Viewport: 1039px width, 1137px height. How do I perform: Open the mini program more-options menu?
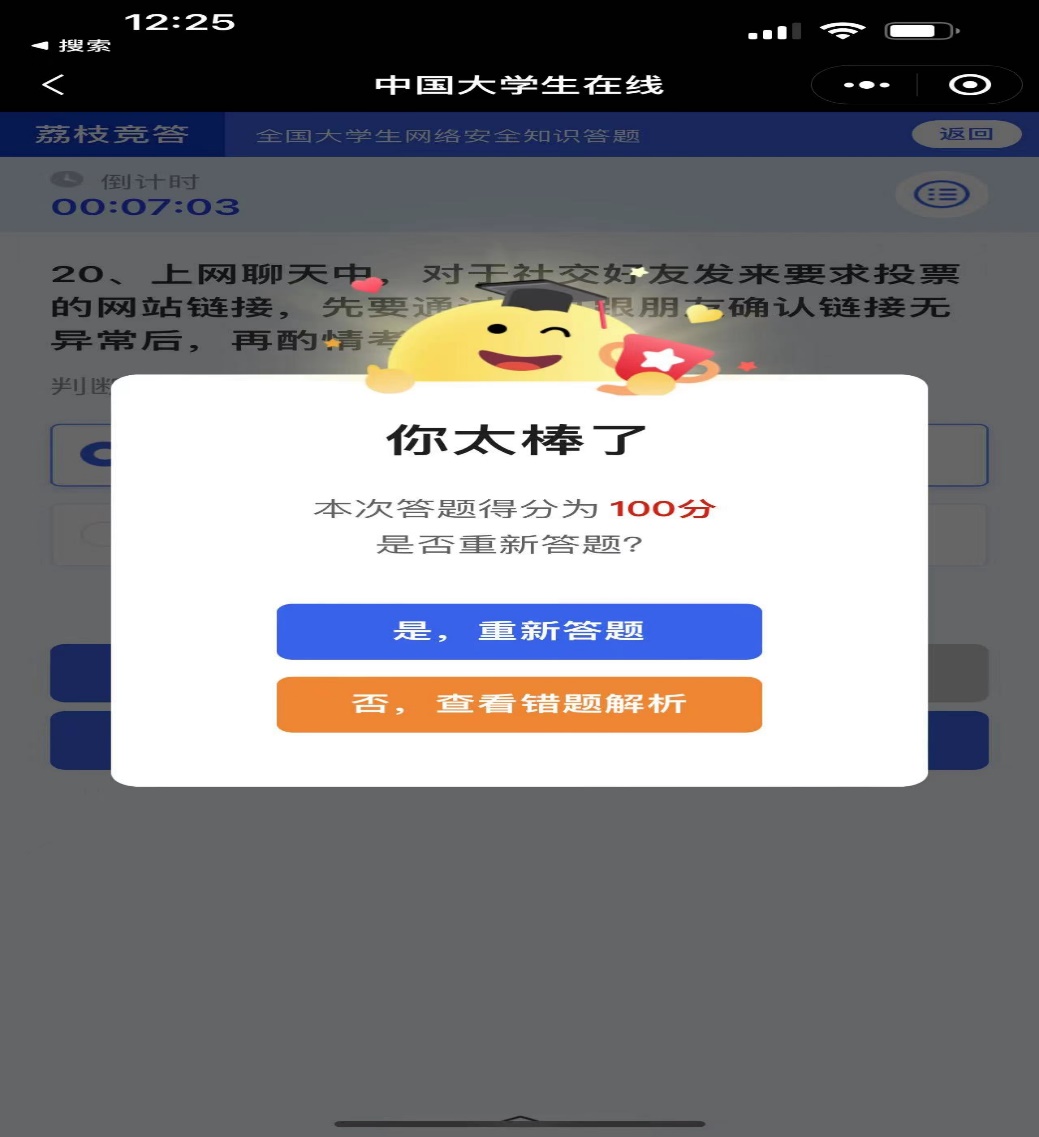tap(866, 85)
